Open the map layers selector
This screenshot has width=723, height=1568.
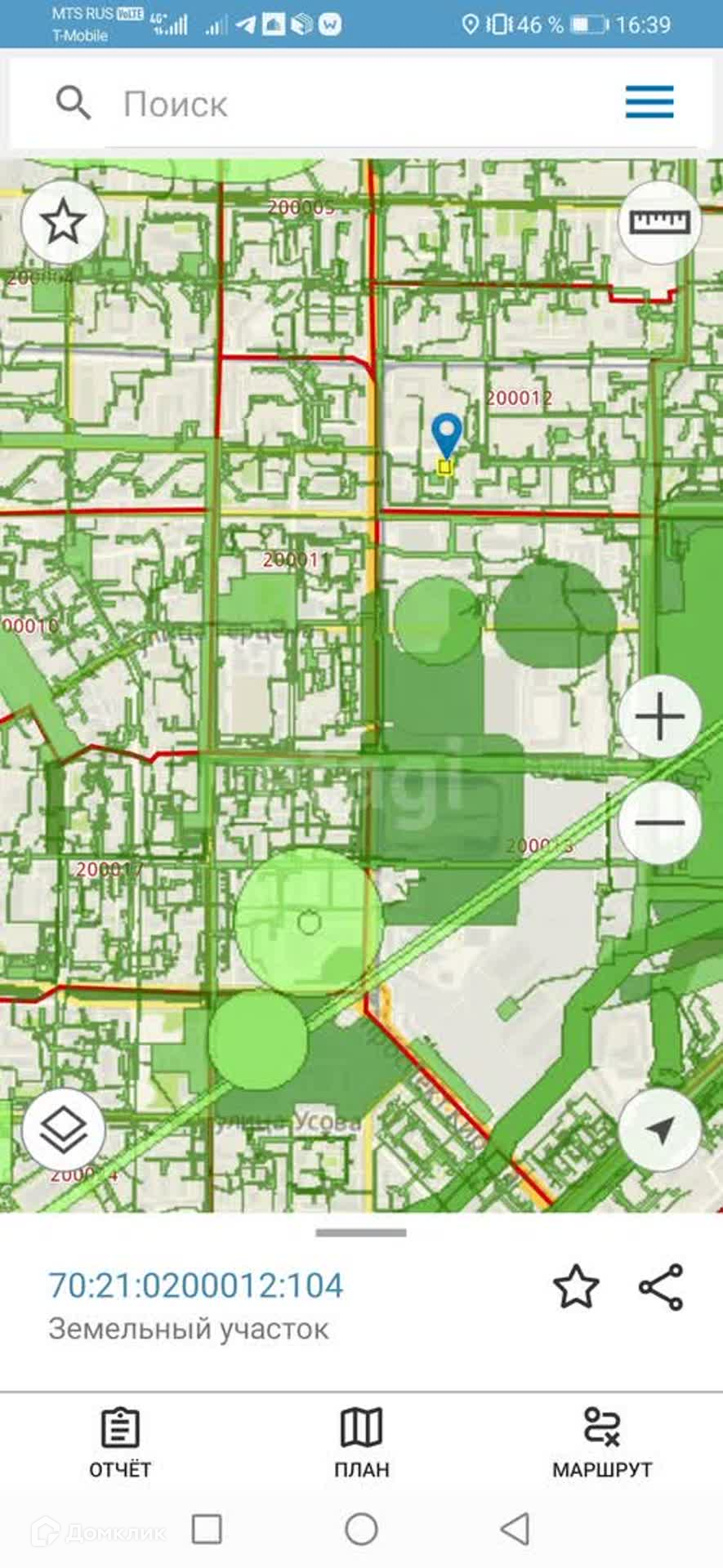point(63,1130)
